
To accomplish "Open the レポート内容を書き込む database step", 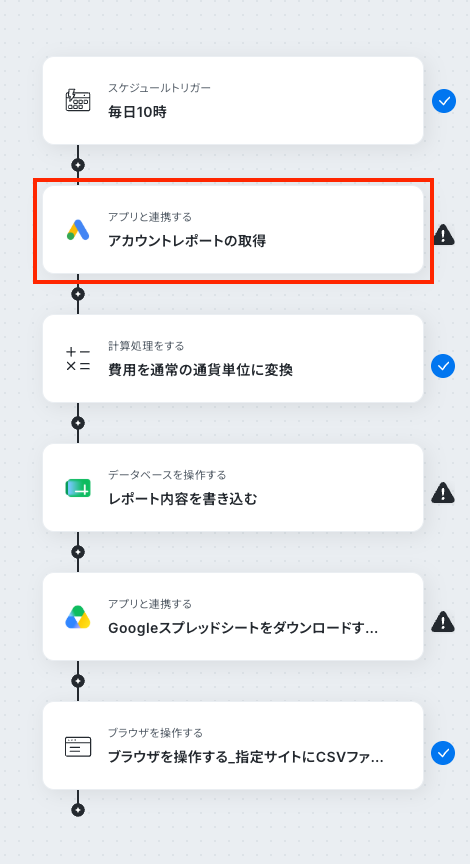I will tap(233, 488).
